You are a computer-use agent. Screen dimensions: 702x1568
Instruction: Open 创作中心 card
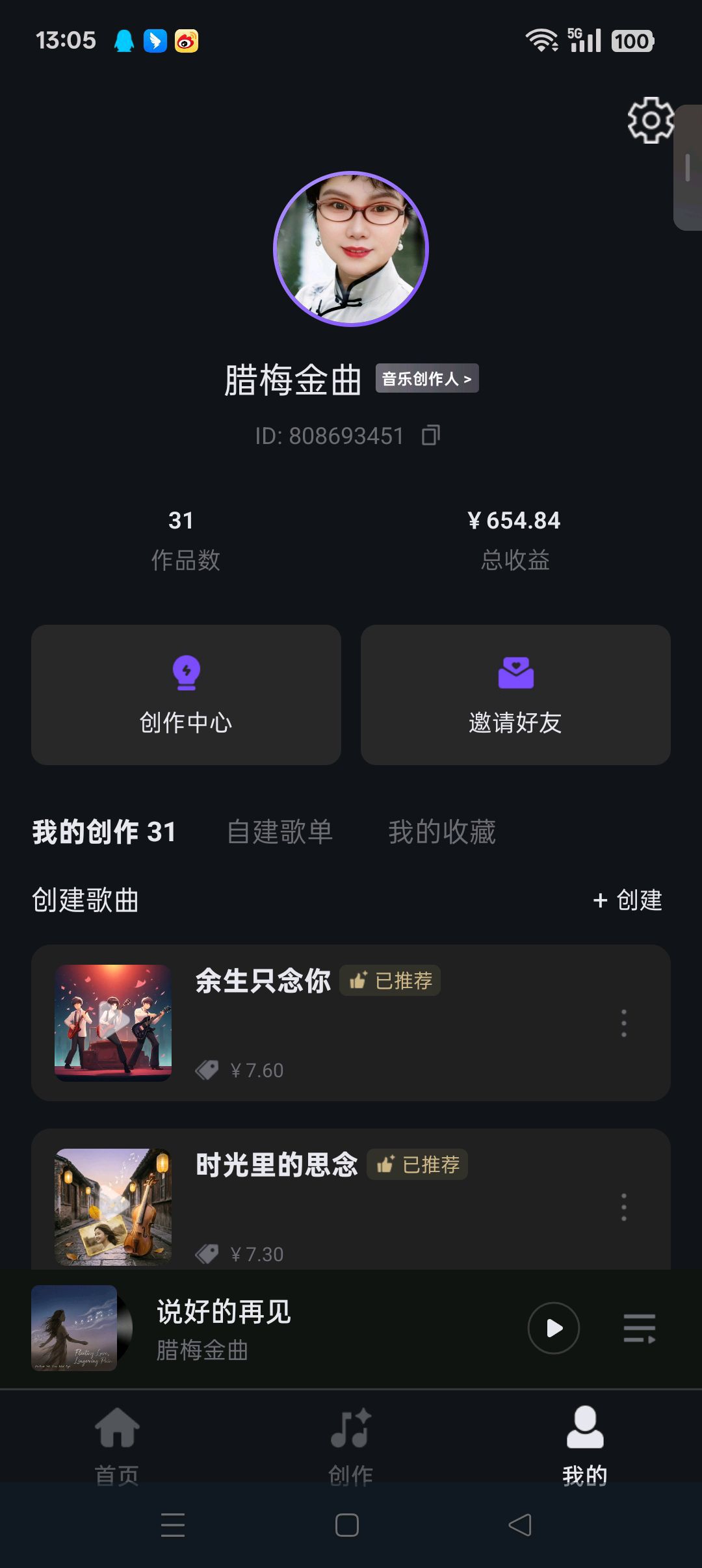coord(186,694)
